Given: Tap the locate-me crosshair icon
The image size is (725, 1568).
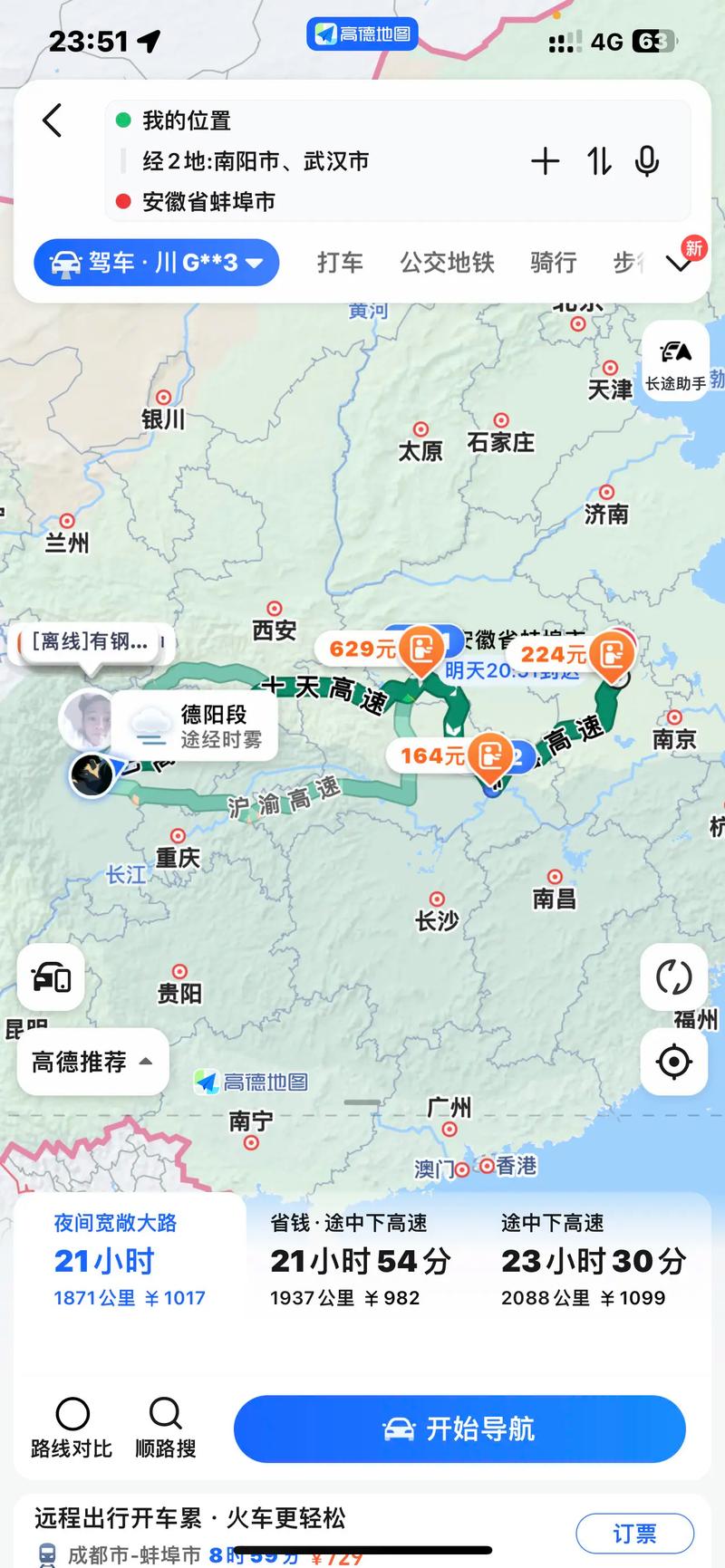Looking at the screenshot, I should point(672,1062).
